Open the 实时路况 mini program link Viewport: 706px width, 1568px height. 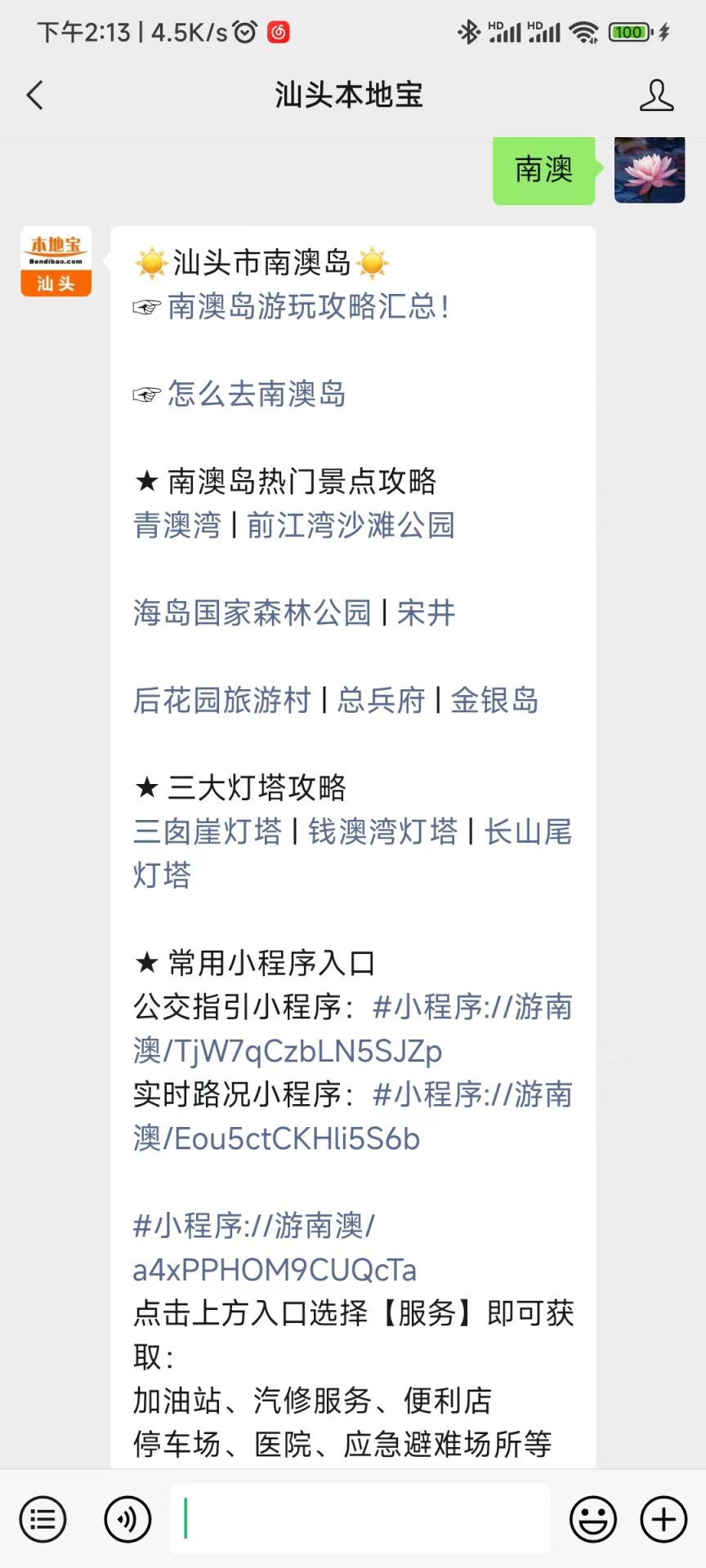[x=353, y=1116]
